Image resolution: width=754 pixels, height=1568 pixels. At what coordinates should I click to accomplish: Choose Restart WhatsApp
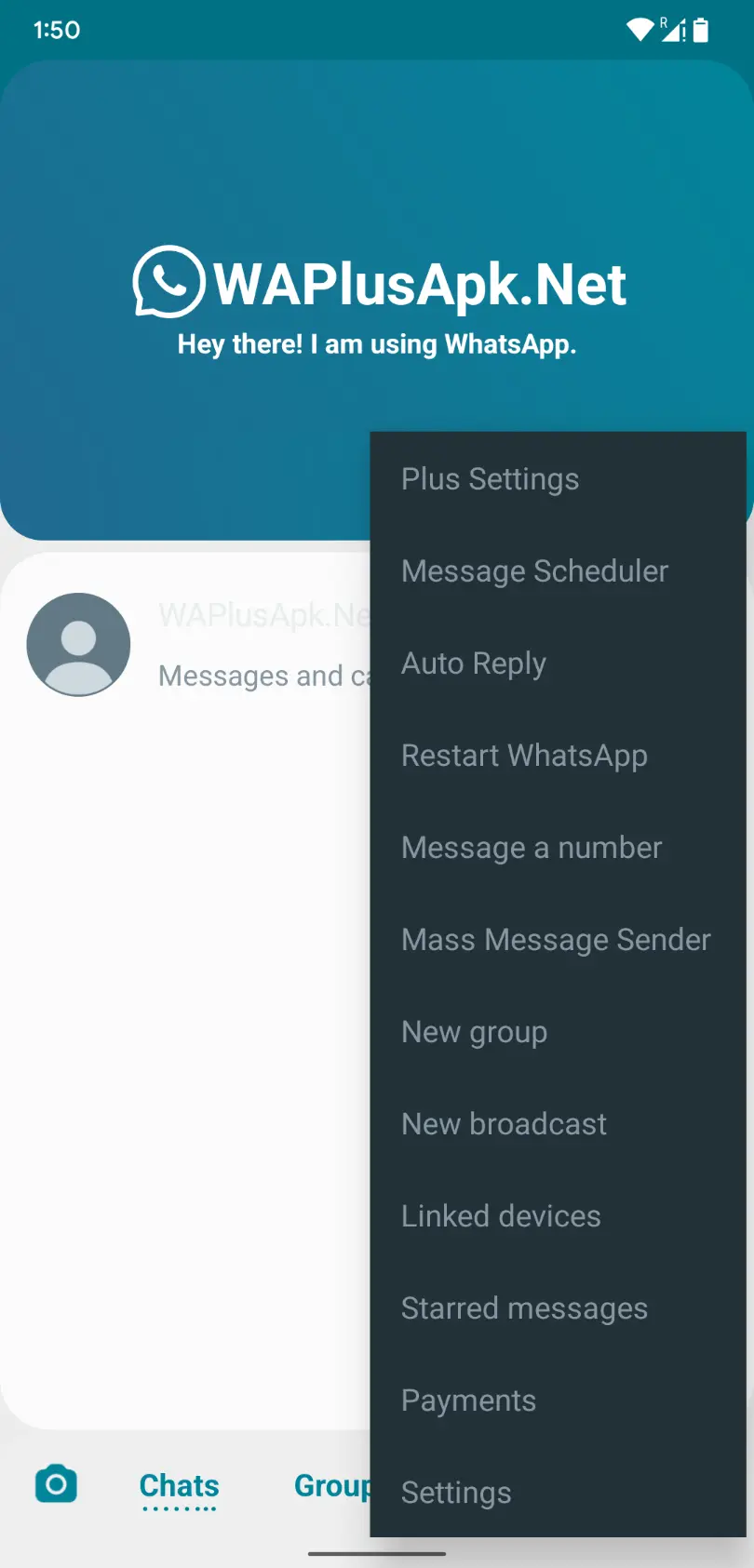point(524,756)
